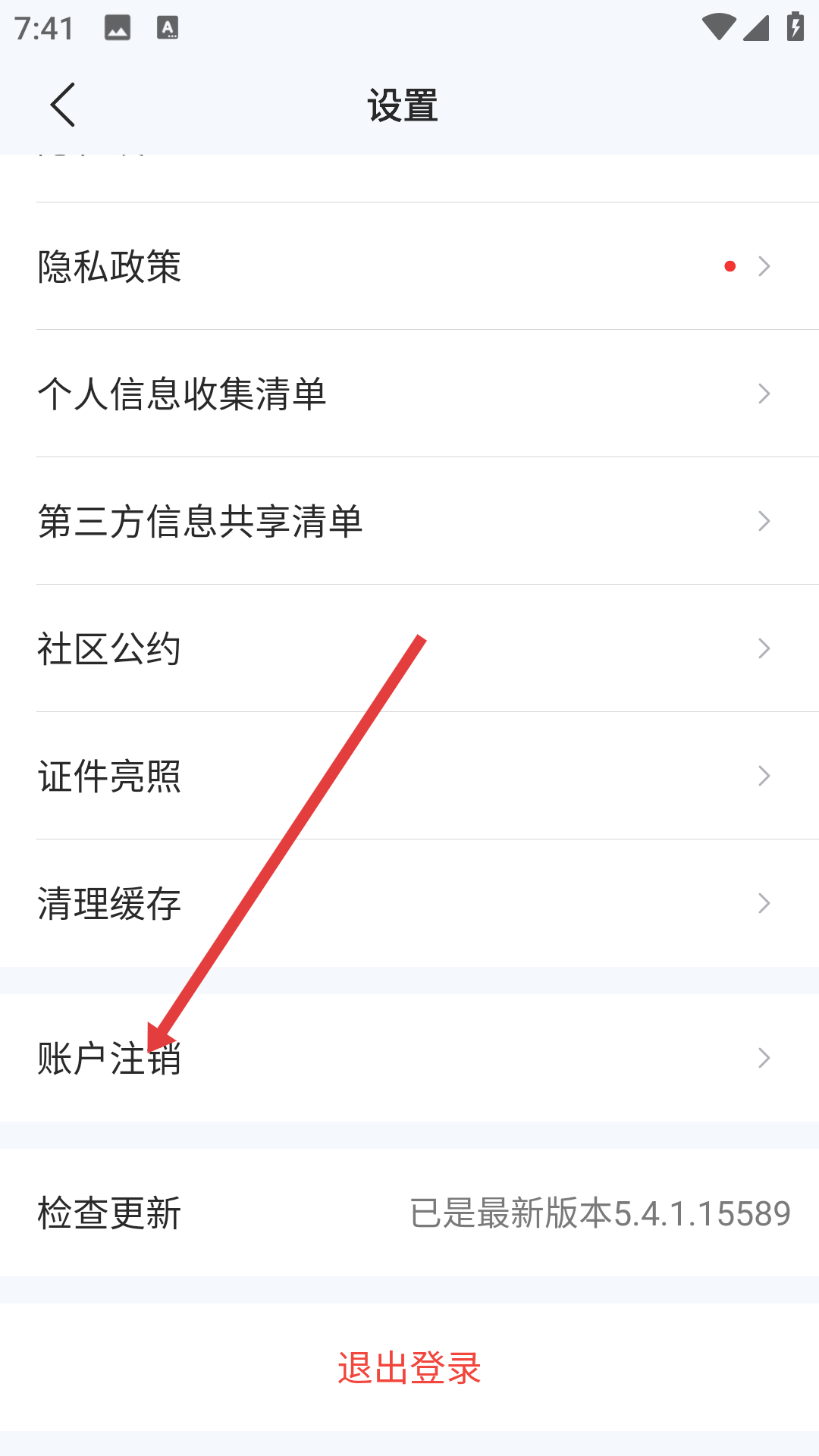The height and width of the screenshot is (1456, 819).
Task: Log out with 退出登录
Action: coord(409,1367)
